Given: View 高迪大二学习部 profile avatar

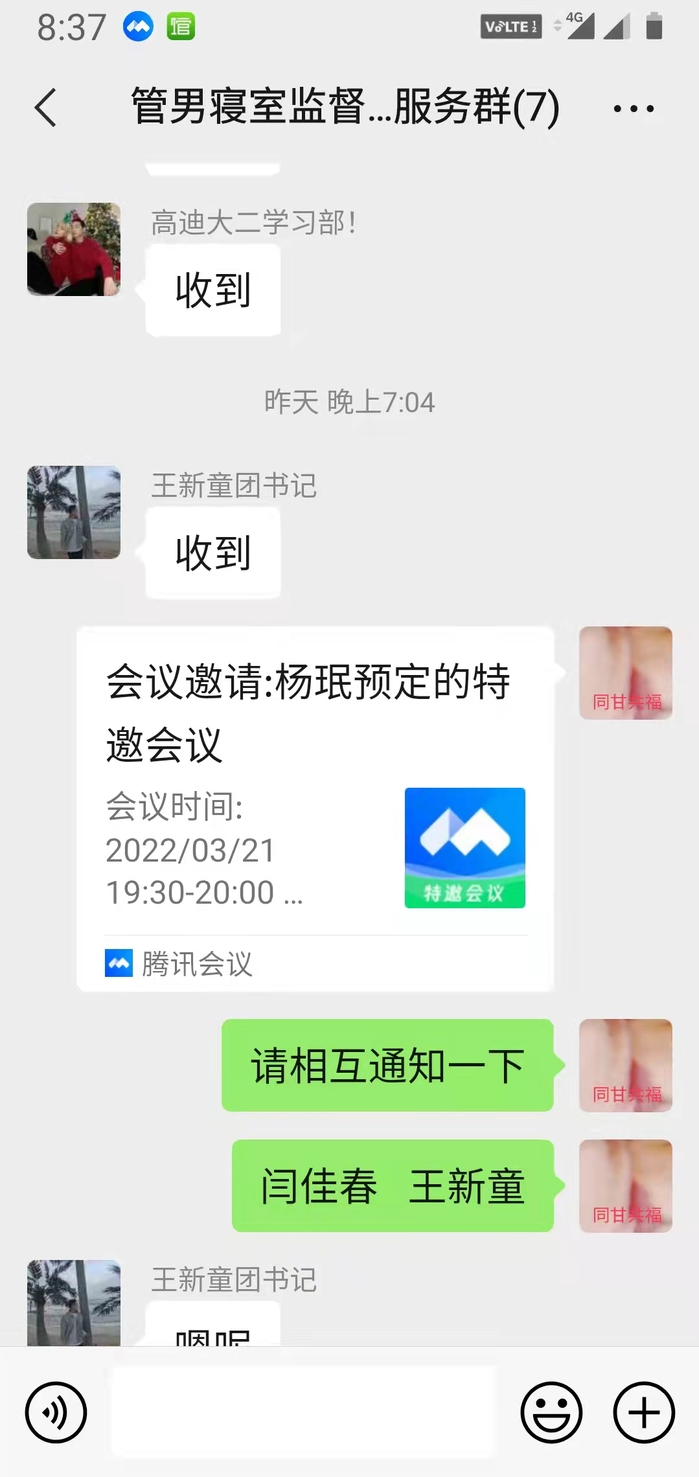Looking at the screenshot, I should [x=74, y=249].
